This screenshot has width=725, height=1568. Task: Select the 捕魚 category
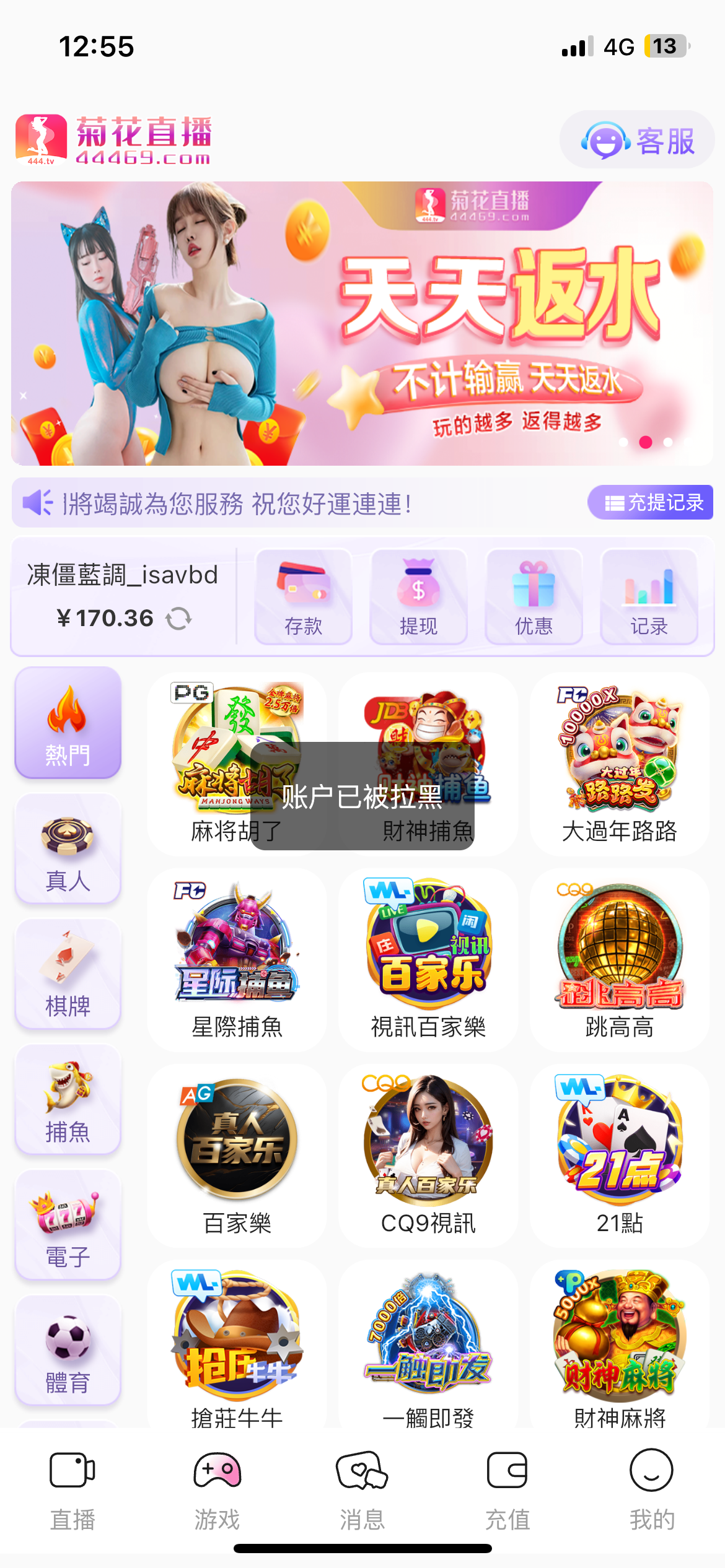[68, 1100]
